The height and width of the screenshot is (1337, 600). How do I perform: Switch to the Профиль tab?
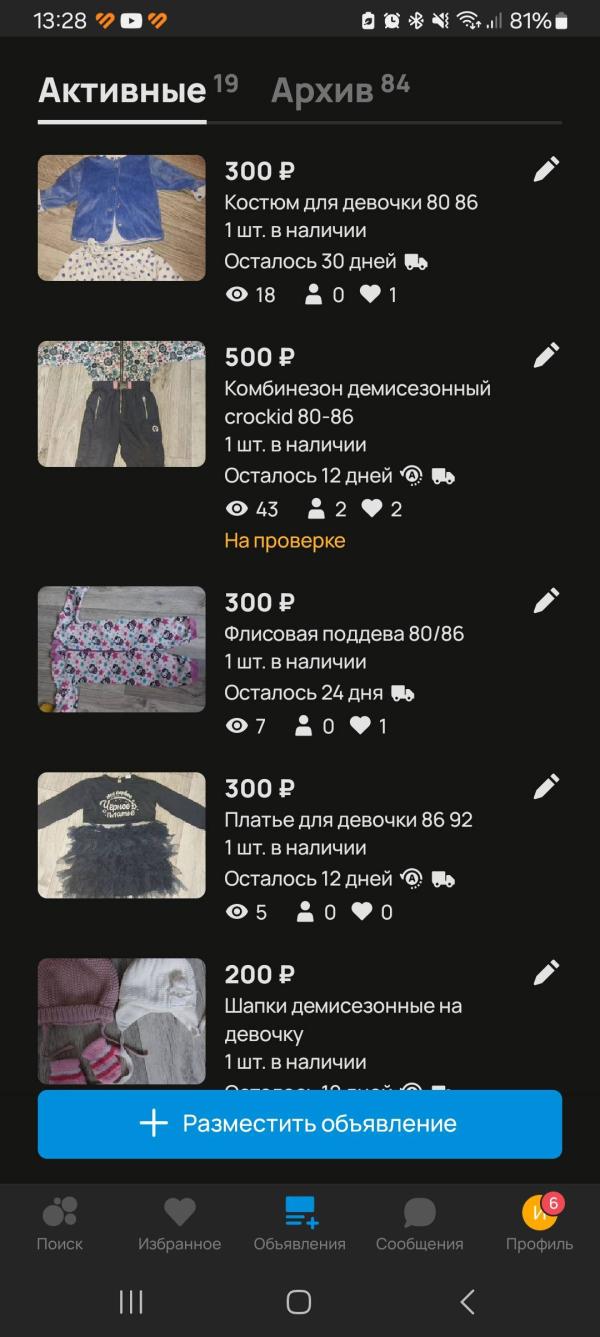539,1223
